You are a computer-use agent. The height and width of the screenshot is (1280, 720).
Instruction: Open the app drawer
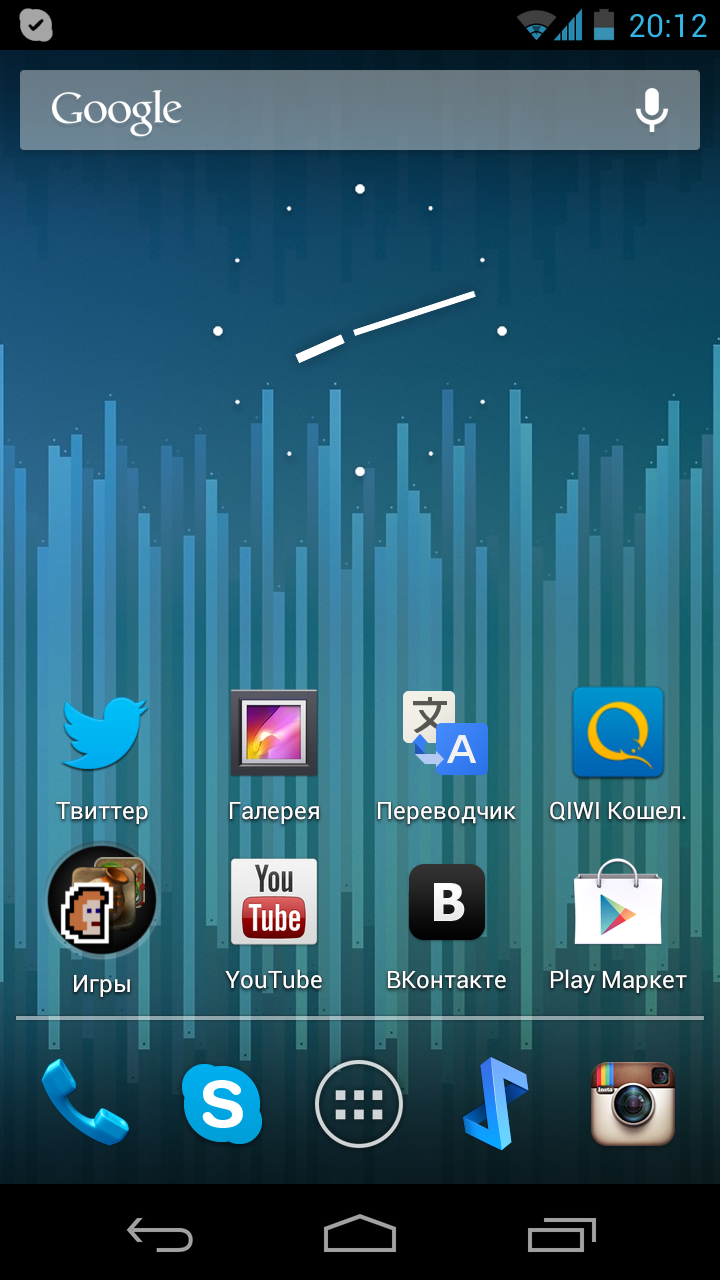pyautogui.click(x=359, y=1104)
